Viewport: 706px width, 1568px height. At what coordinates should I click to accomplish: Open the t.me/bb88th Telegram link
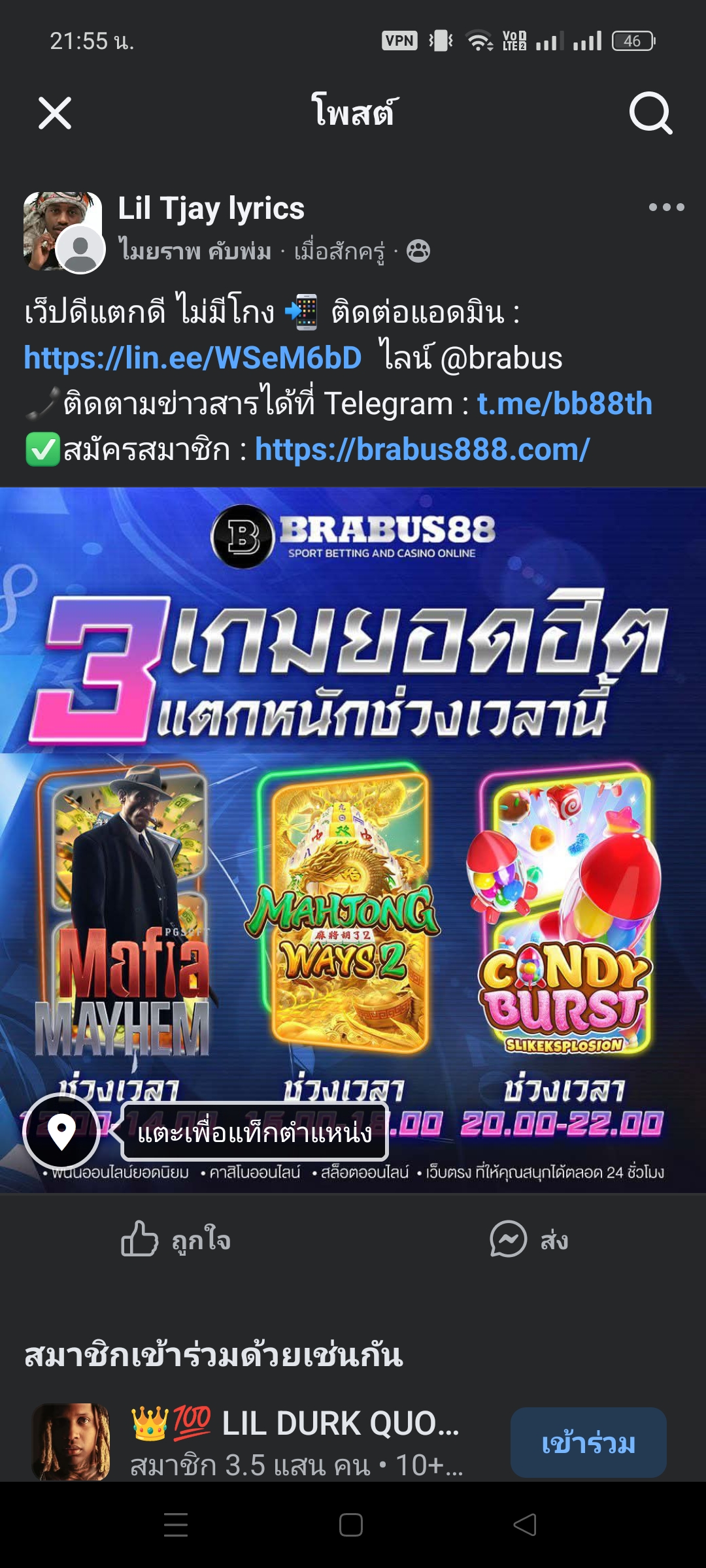564,404
